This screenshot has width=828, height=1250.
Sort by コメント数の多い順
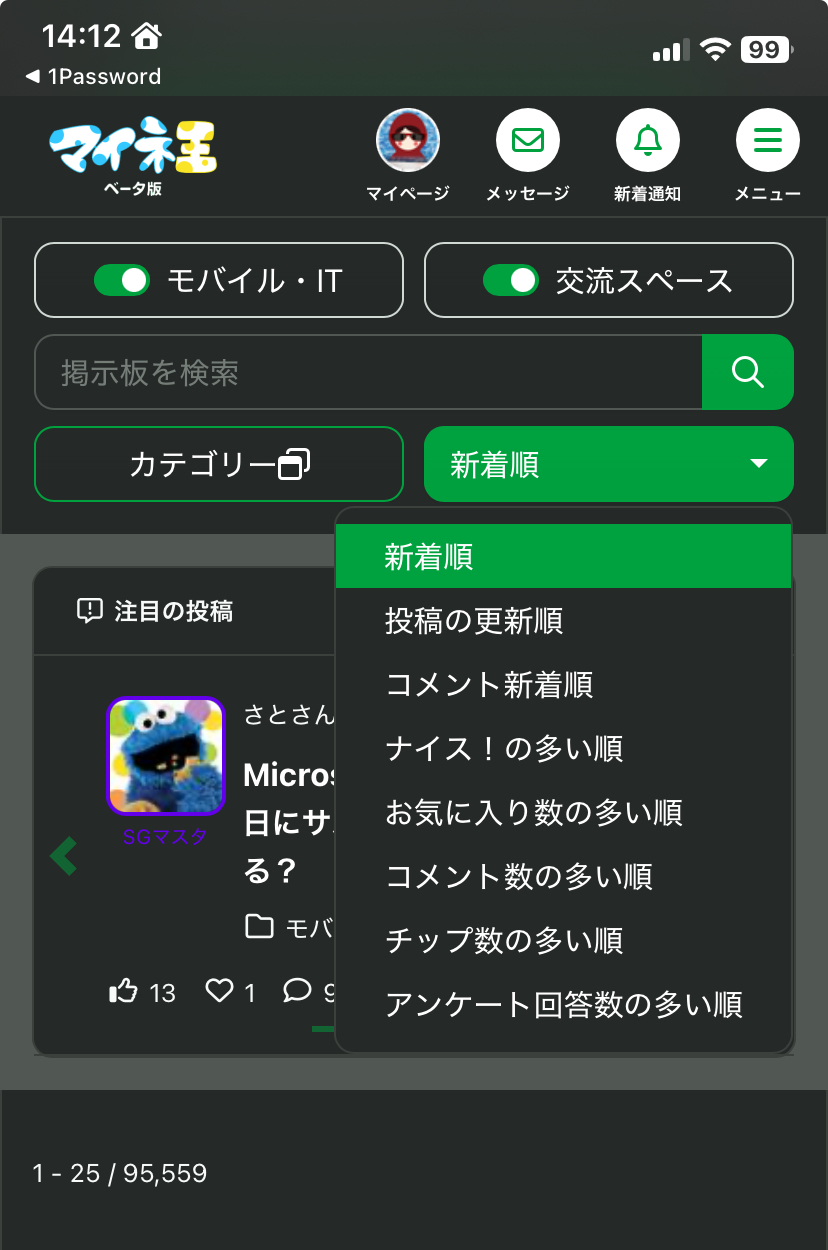(519, 877)
